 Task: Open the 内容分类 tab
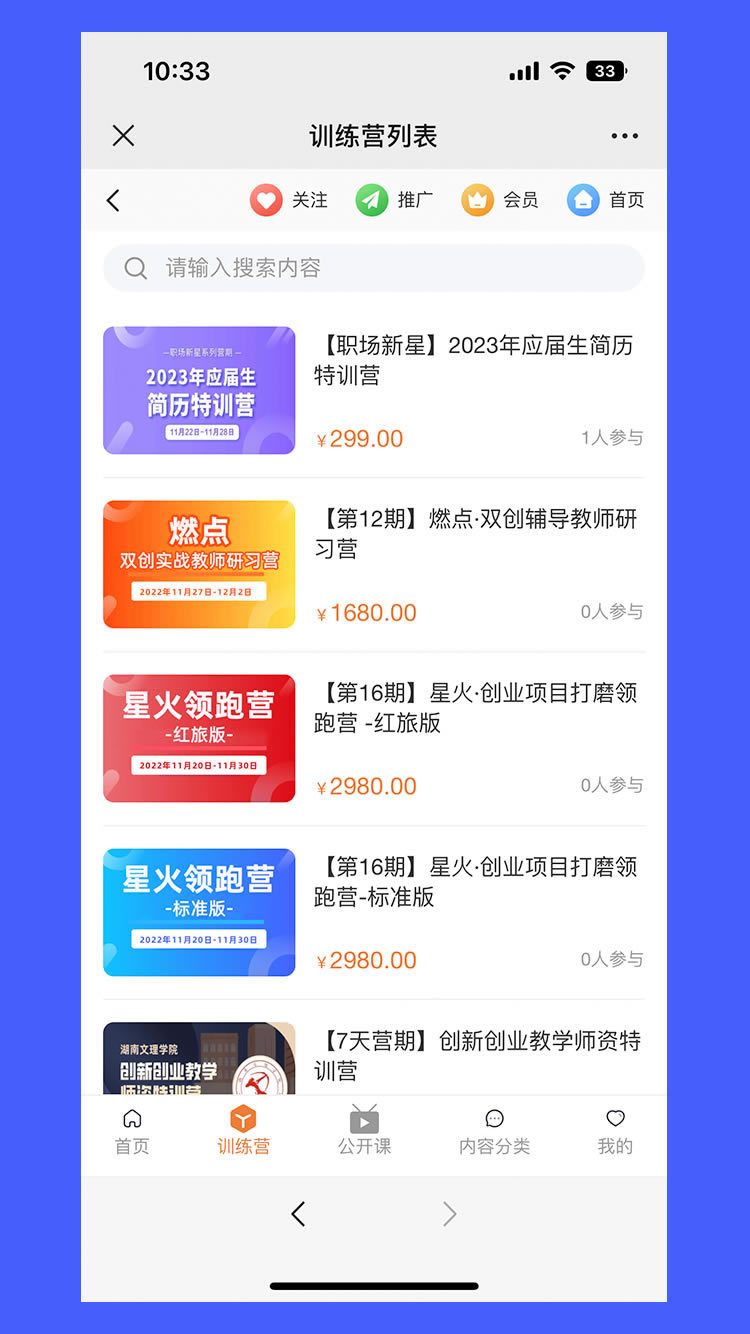click(x=494, y=1132)
